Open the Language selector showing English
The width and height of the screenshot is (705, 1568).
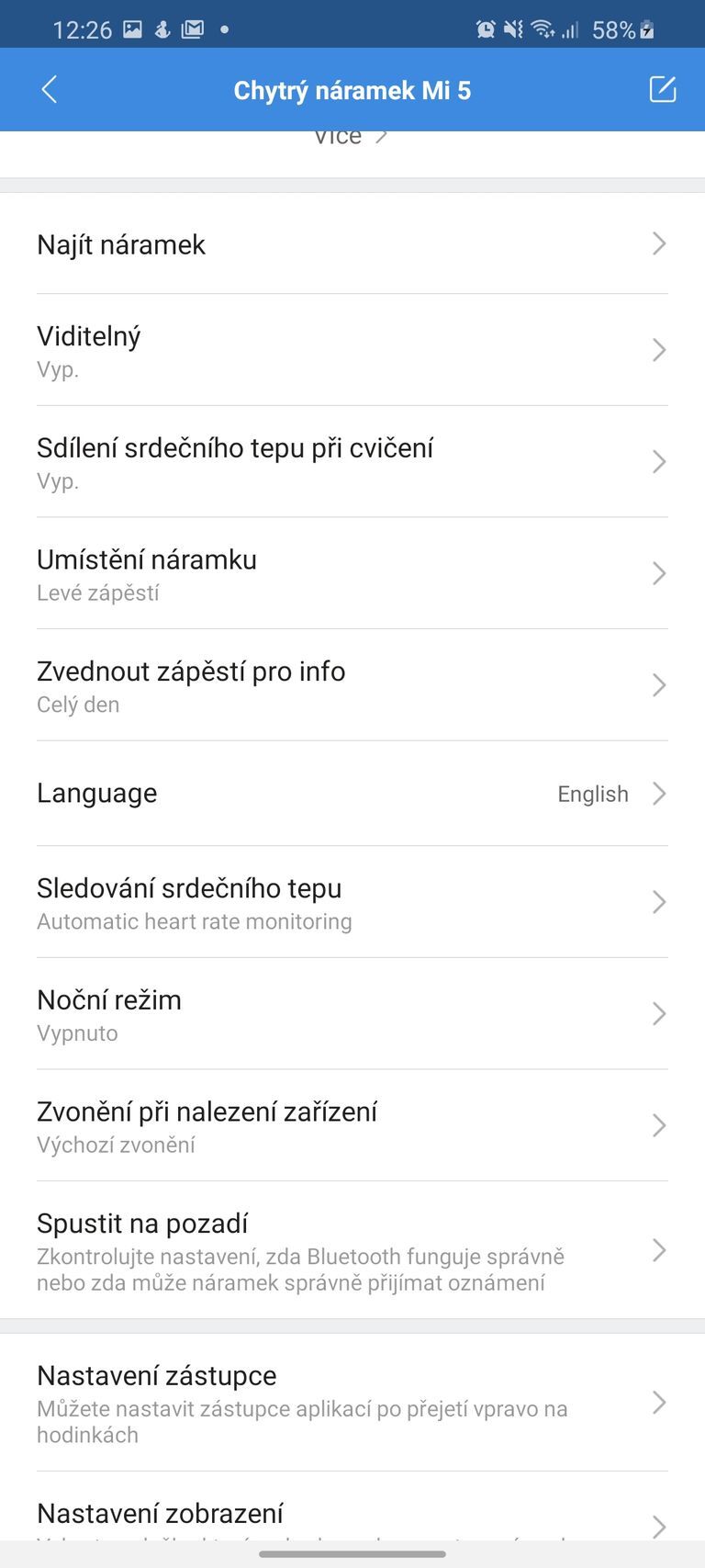pyautogui.click(x=352, y=794)
